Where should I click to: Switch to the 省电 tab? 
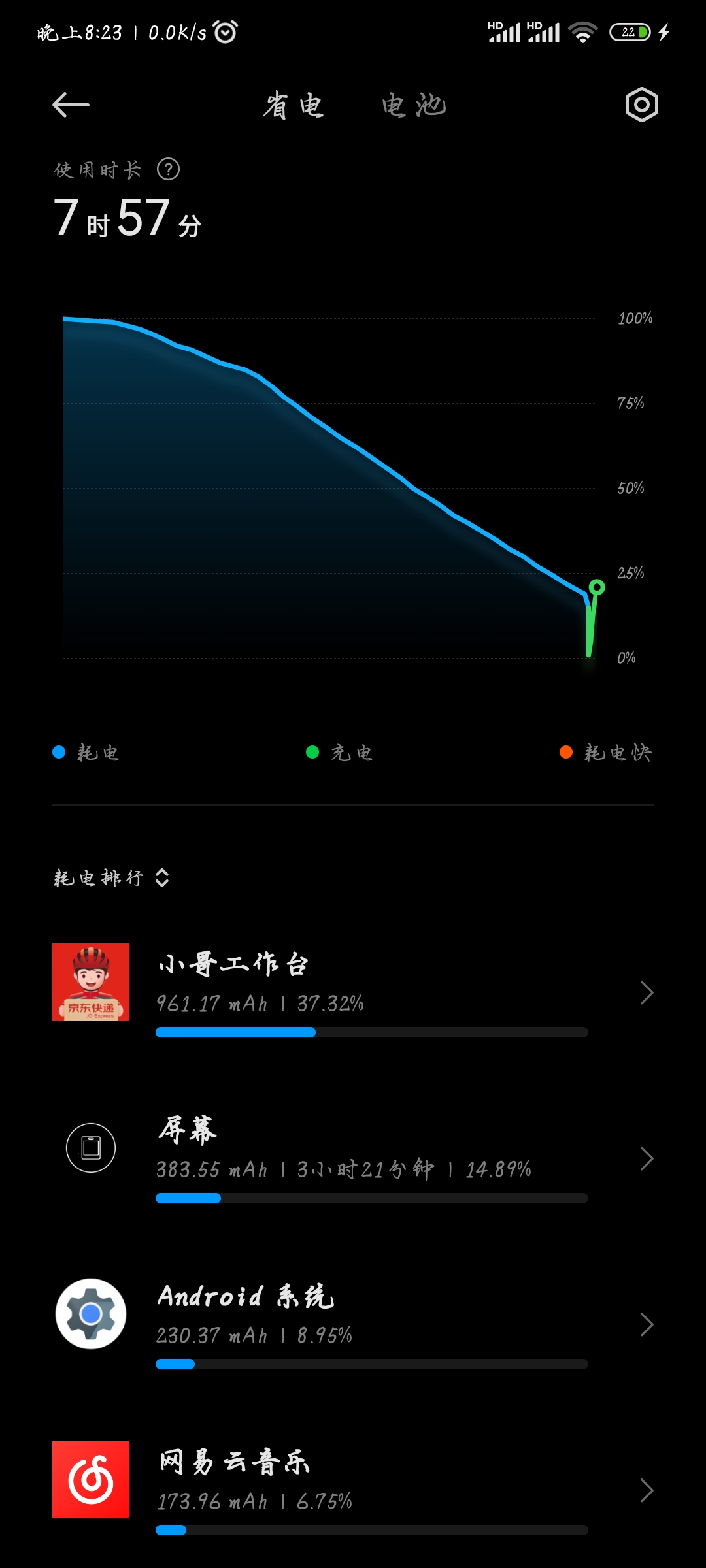click(x=294, y=105)
